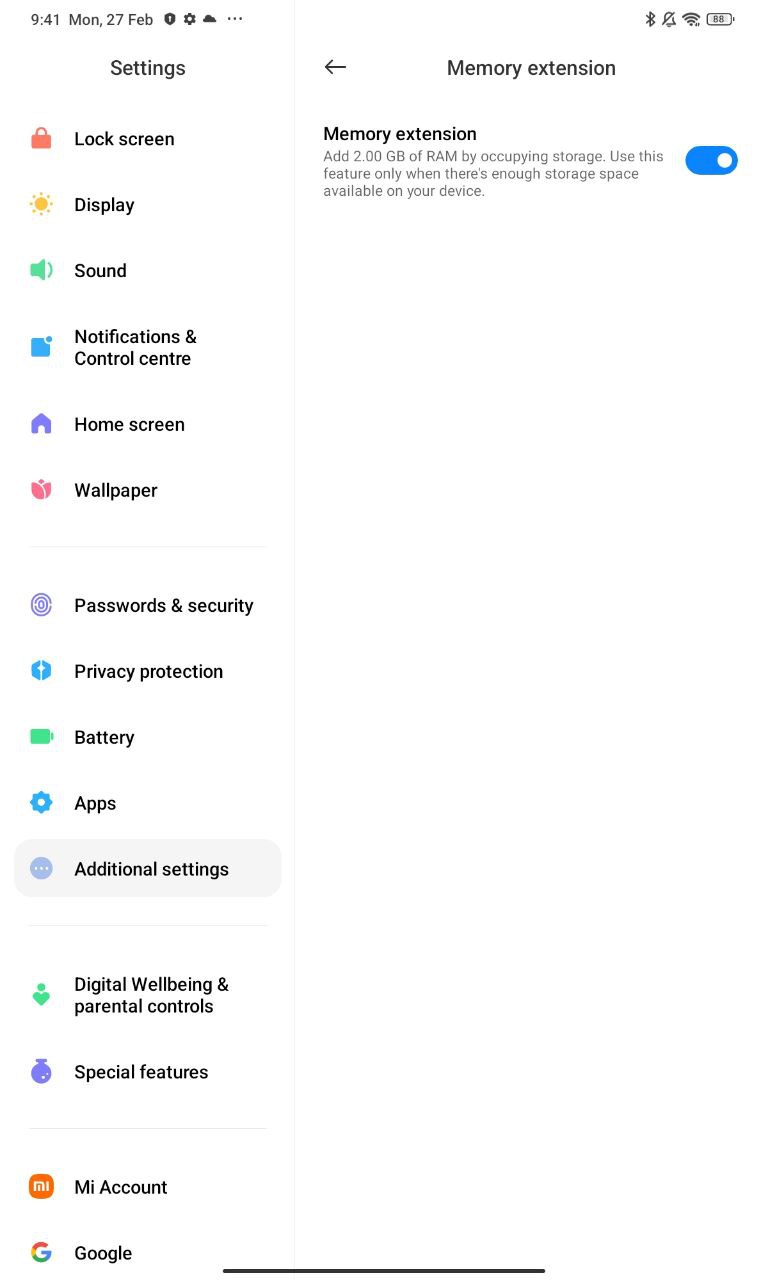Open Google settings
Image resolution: width=768 pixels, height=1280 pixels.
click(x=148, y=1254)
